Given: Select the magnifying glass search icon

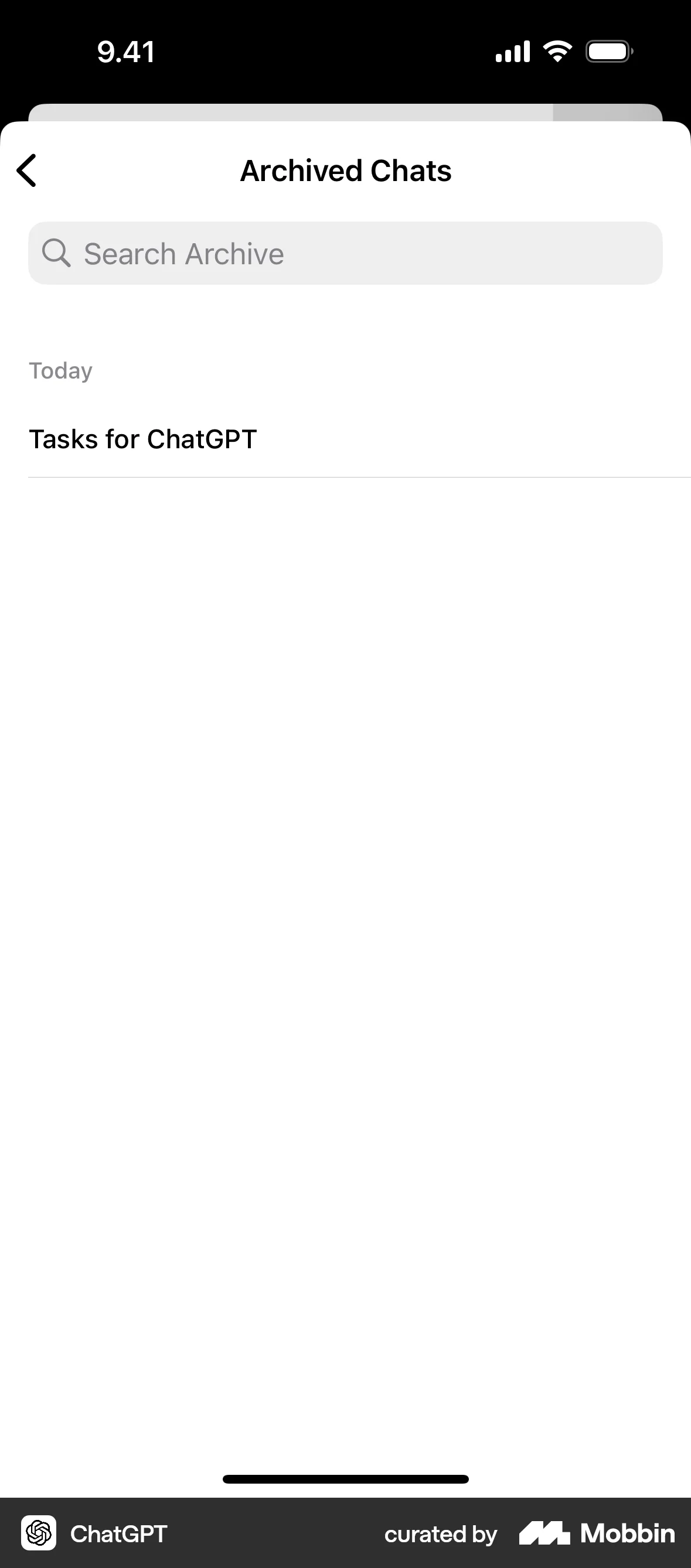Looking at the screenshot, I should [57, 253].
